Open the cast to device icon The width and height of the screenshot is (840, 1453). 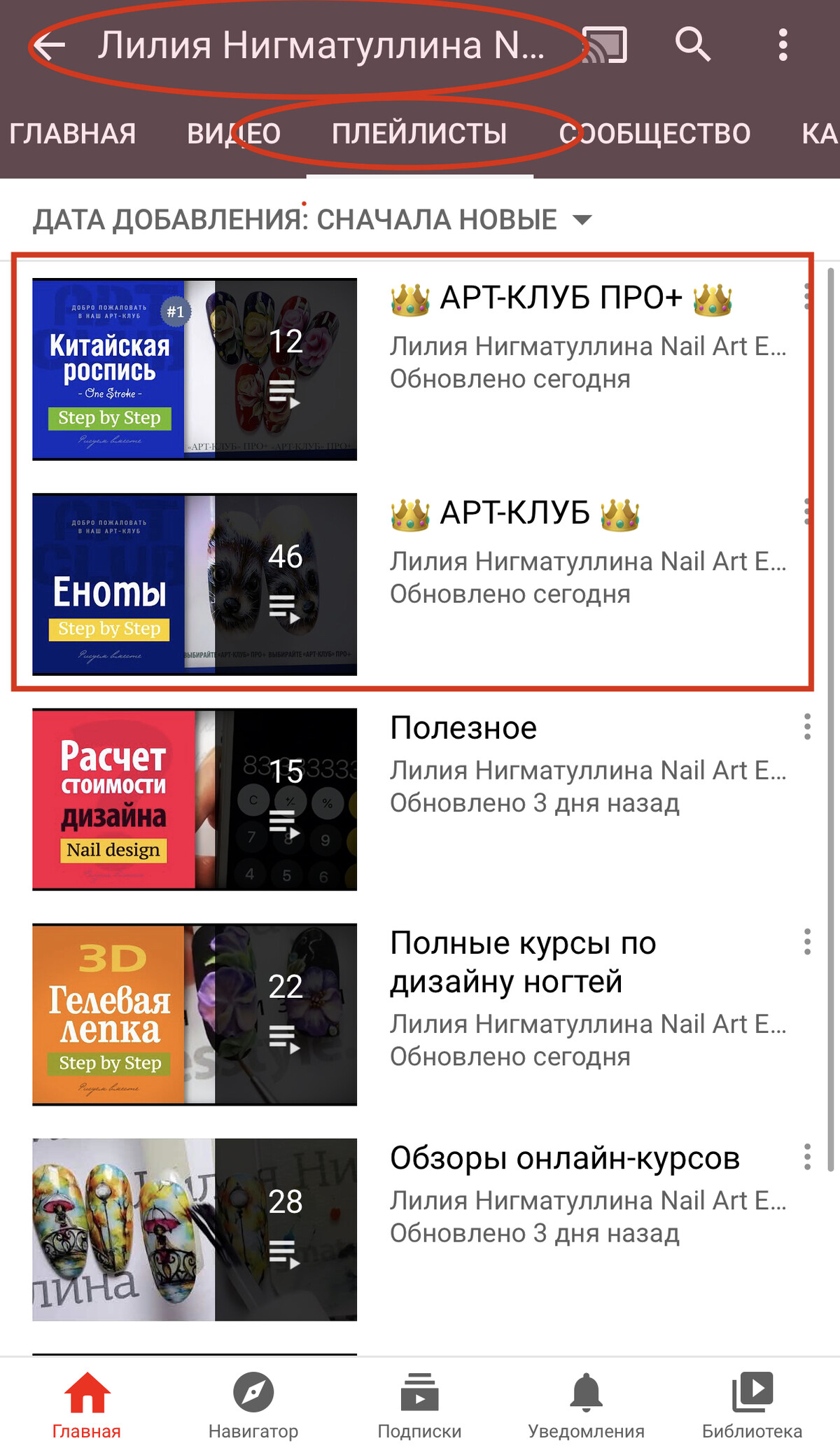606,46
